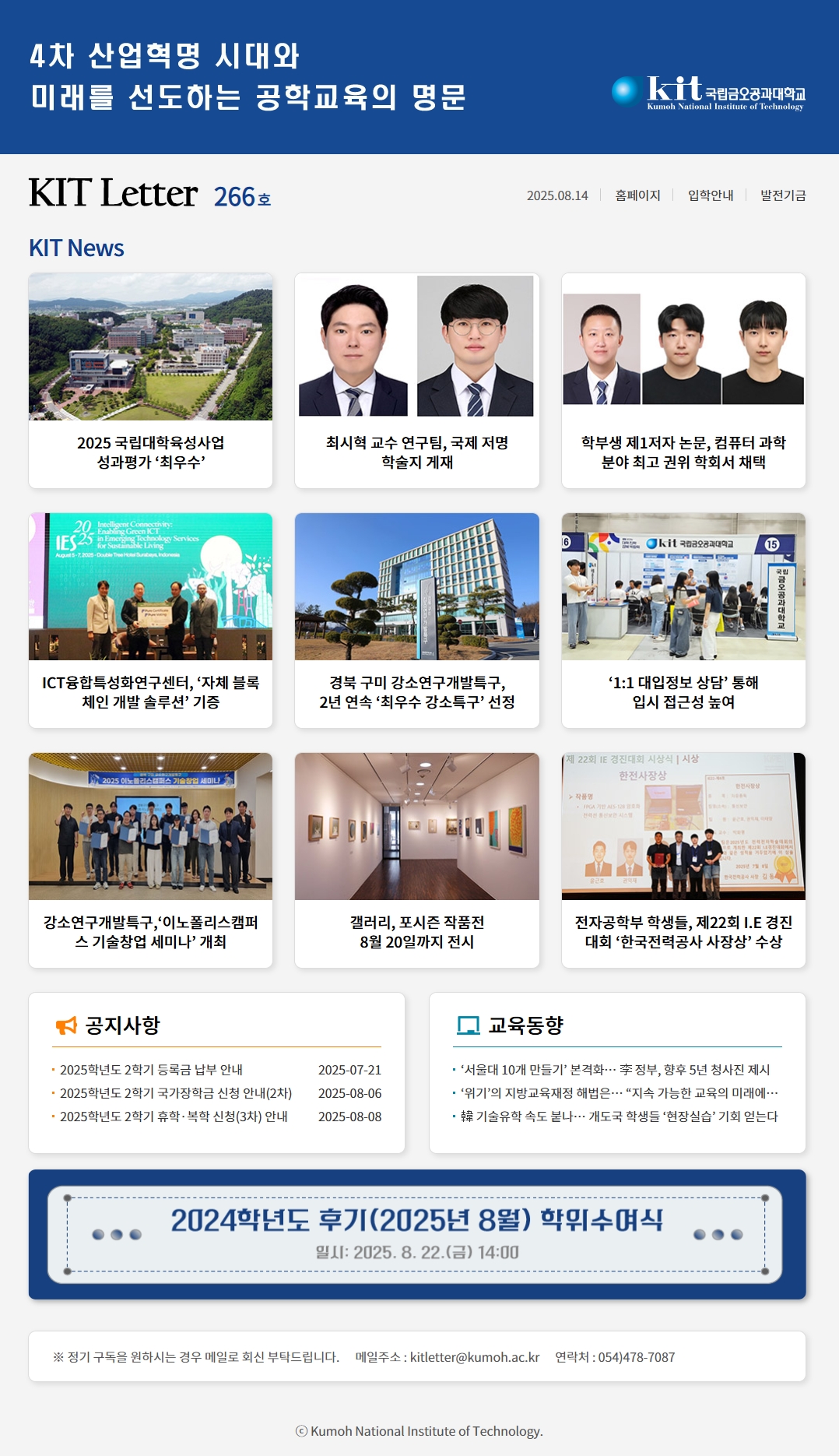
Task: Open the 2024학년도 후기 학위수여식 banner
Action: click(416, 1234)
